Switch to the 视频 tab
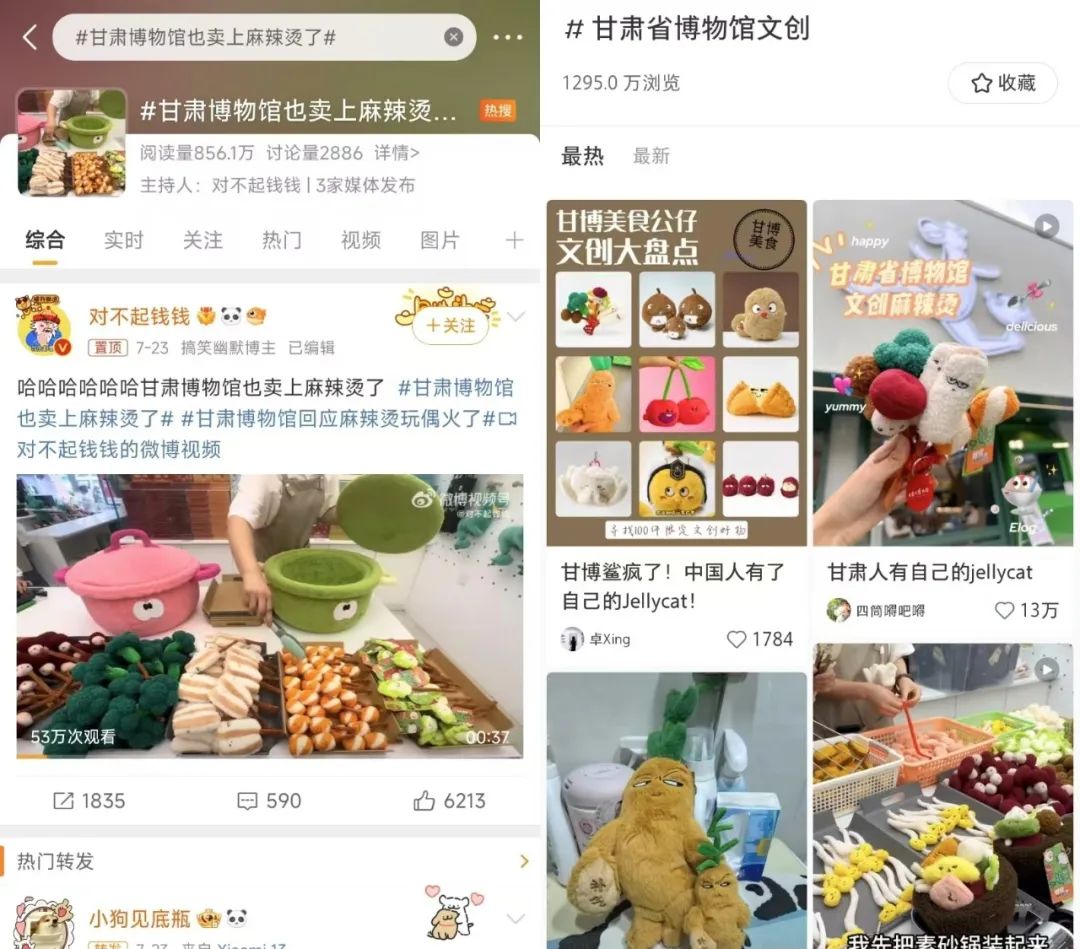Screen dimensions: 1080x949 361,240
